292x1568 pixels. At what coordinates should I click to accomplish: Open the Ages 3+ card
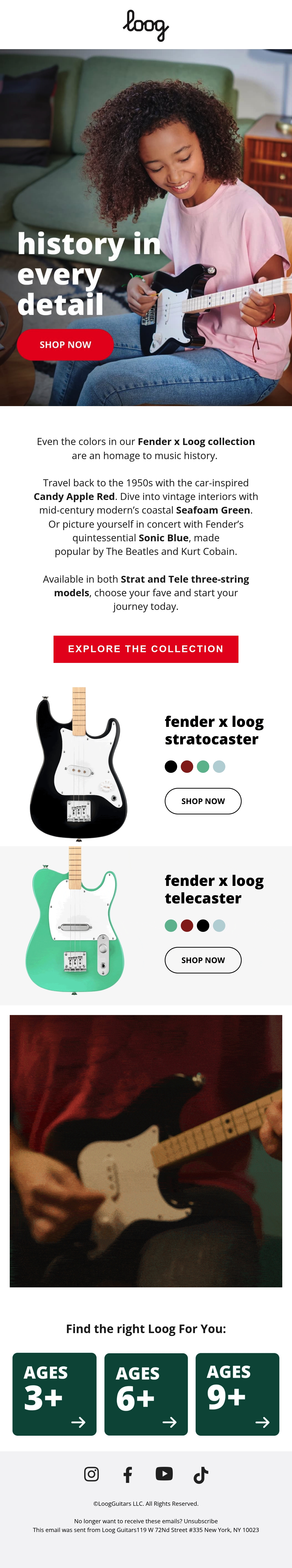click(x=54, y=1394)
